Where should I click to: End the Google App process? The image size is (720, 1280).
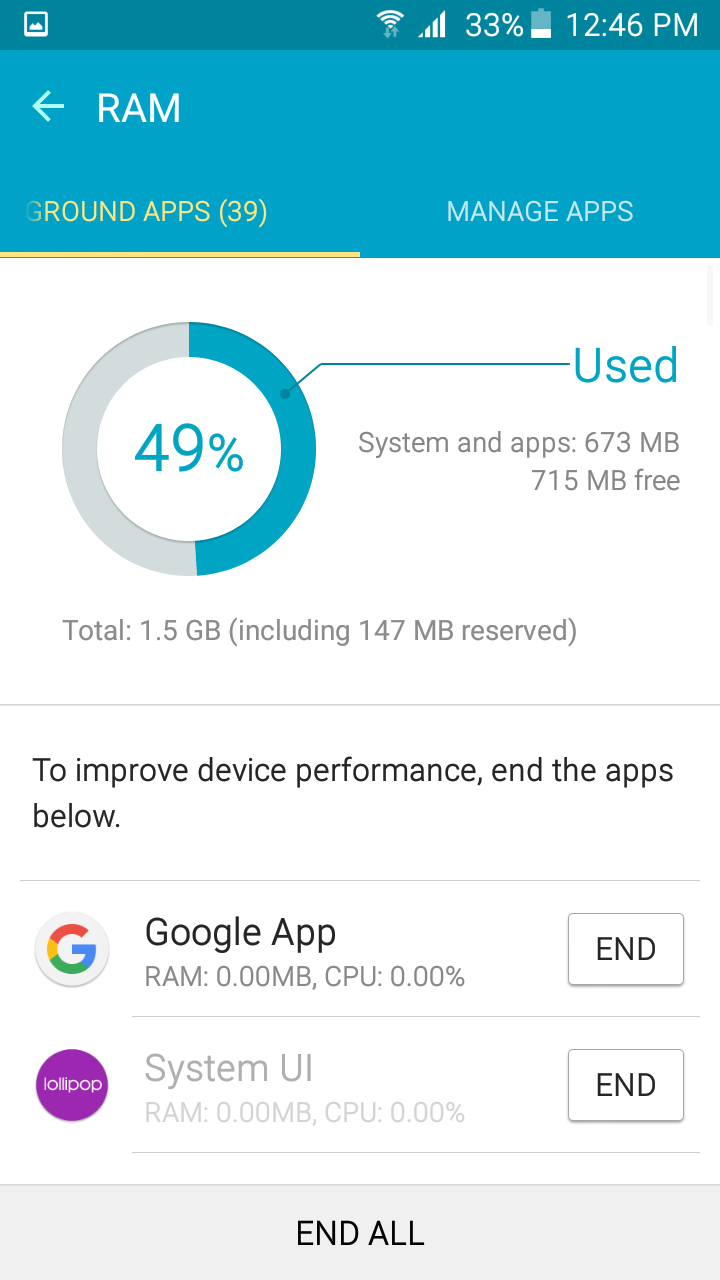626,949
